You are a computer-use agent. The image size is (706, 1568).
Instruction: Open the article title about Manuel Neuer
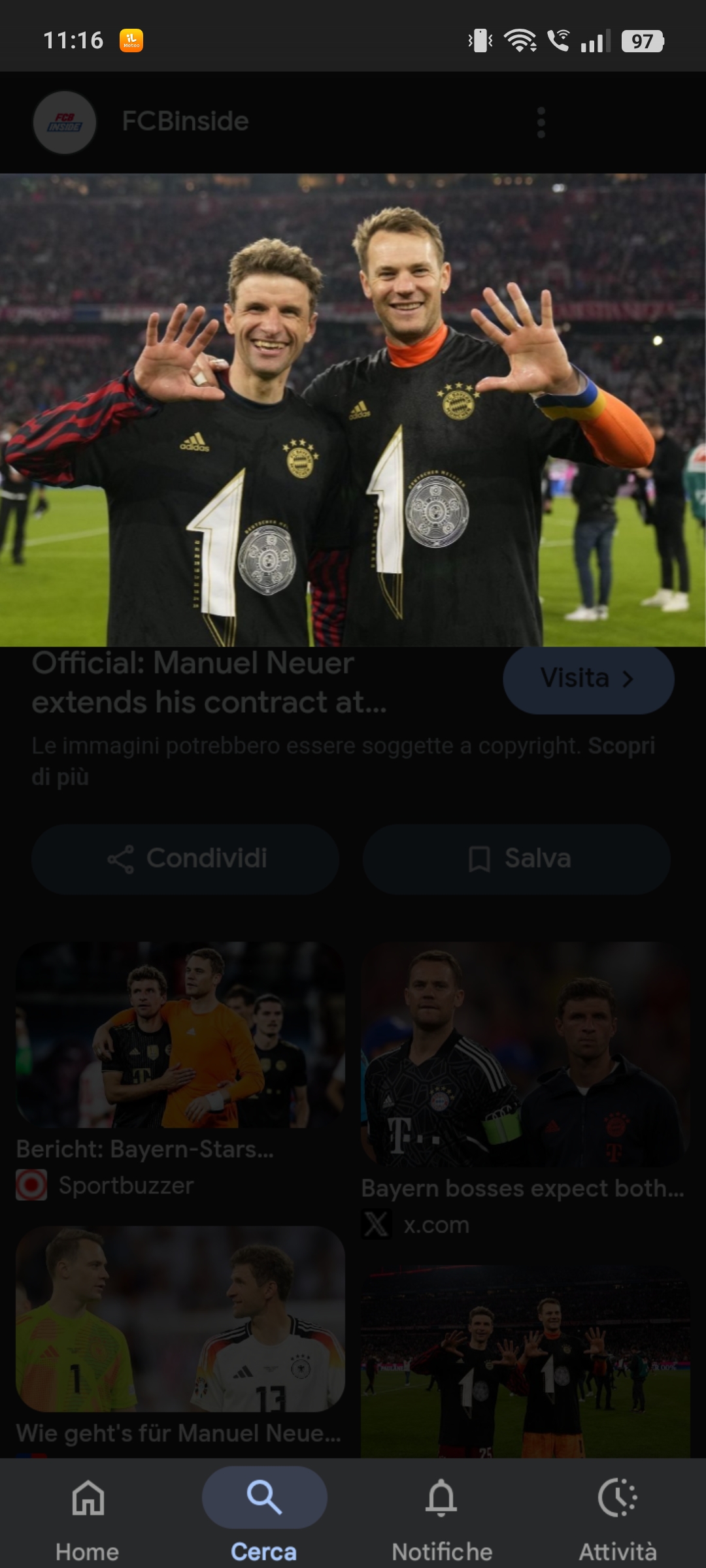(x=209, y=683)
